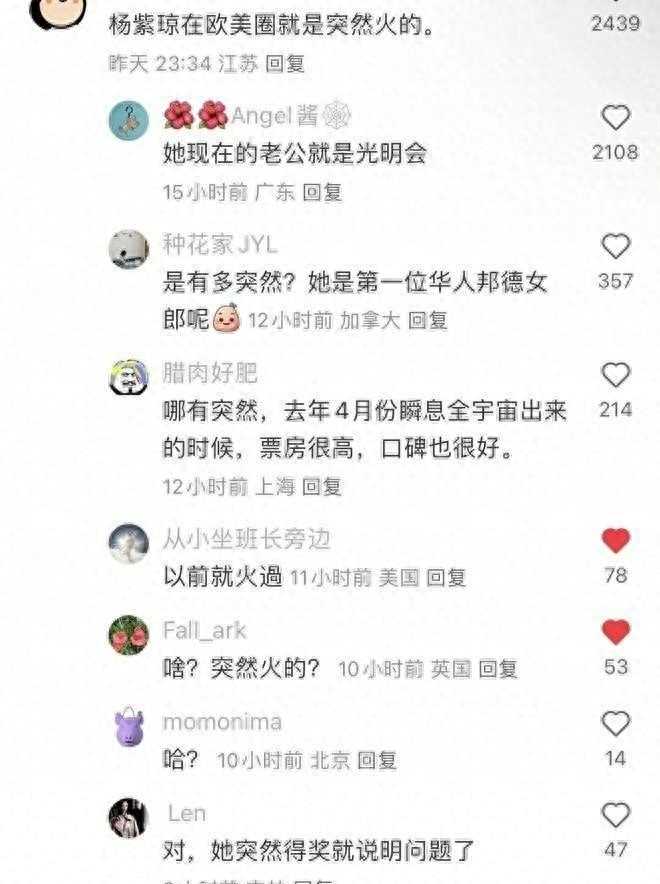Unlike the comment by 从小坐班长旁边
The height and width of the screenshot is (884, 660).
pos(616,542)
